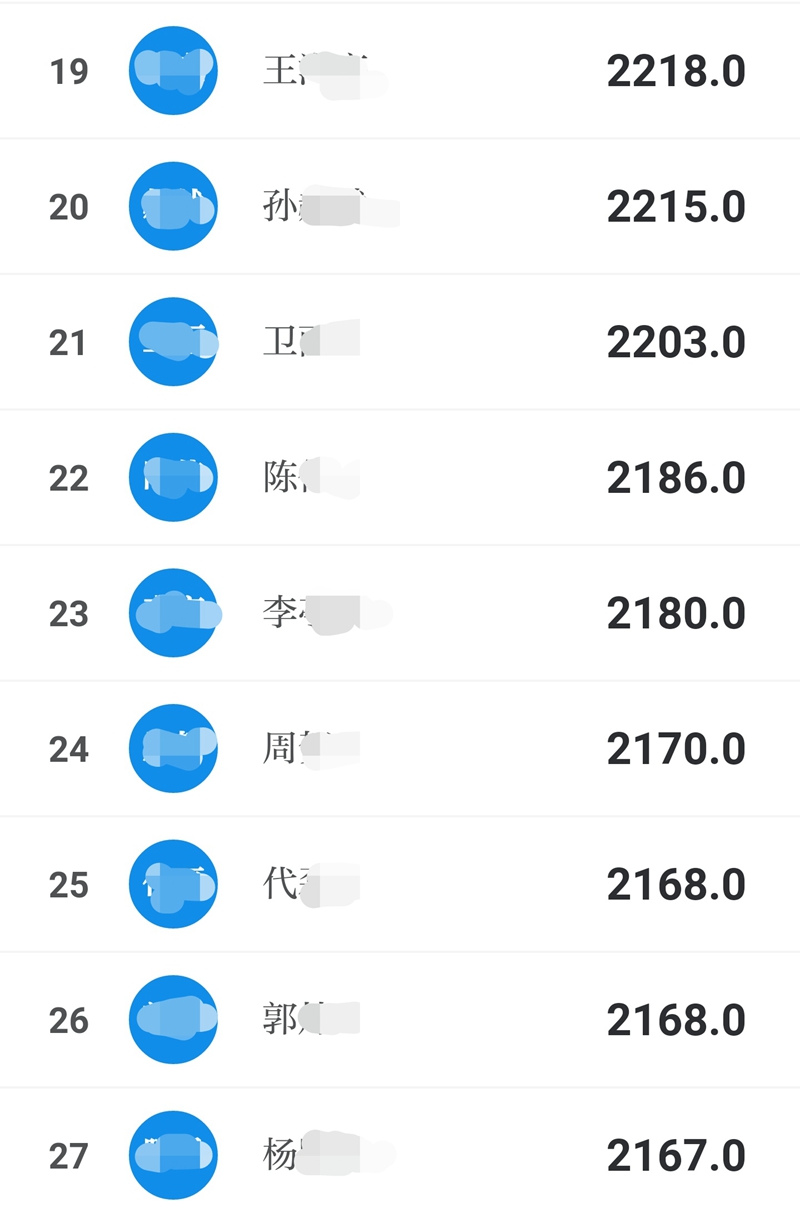This screenshot has width=800, height=1218.
Task: Select rank number 20 in the list
Action: pyautogui.click(x=68, y=206)
